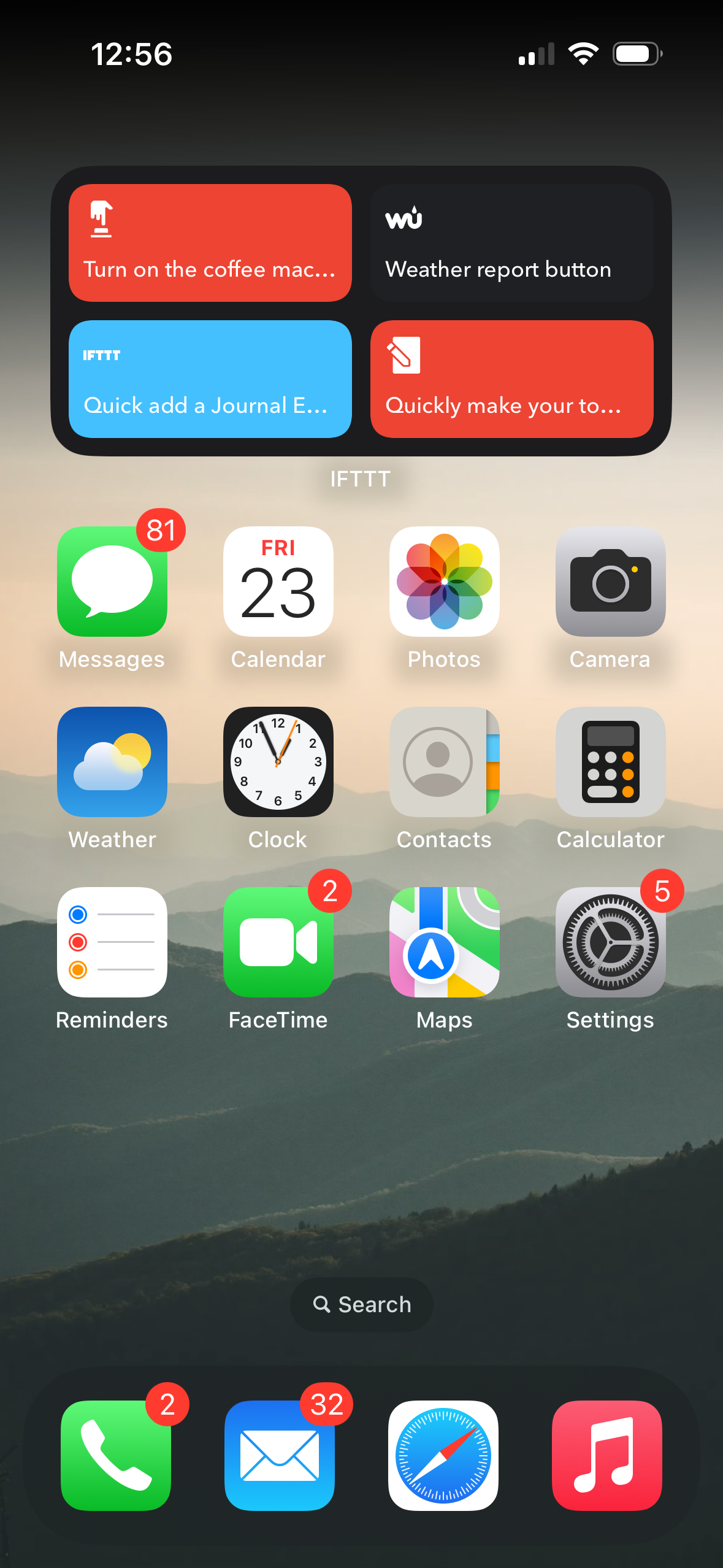
Task: View your Contacts
Action: (x=444, y=762)
